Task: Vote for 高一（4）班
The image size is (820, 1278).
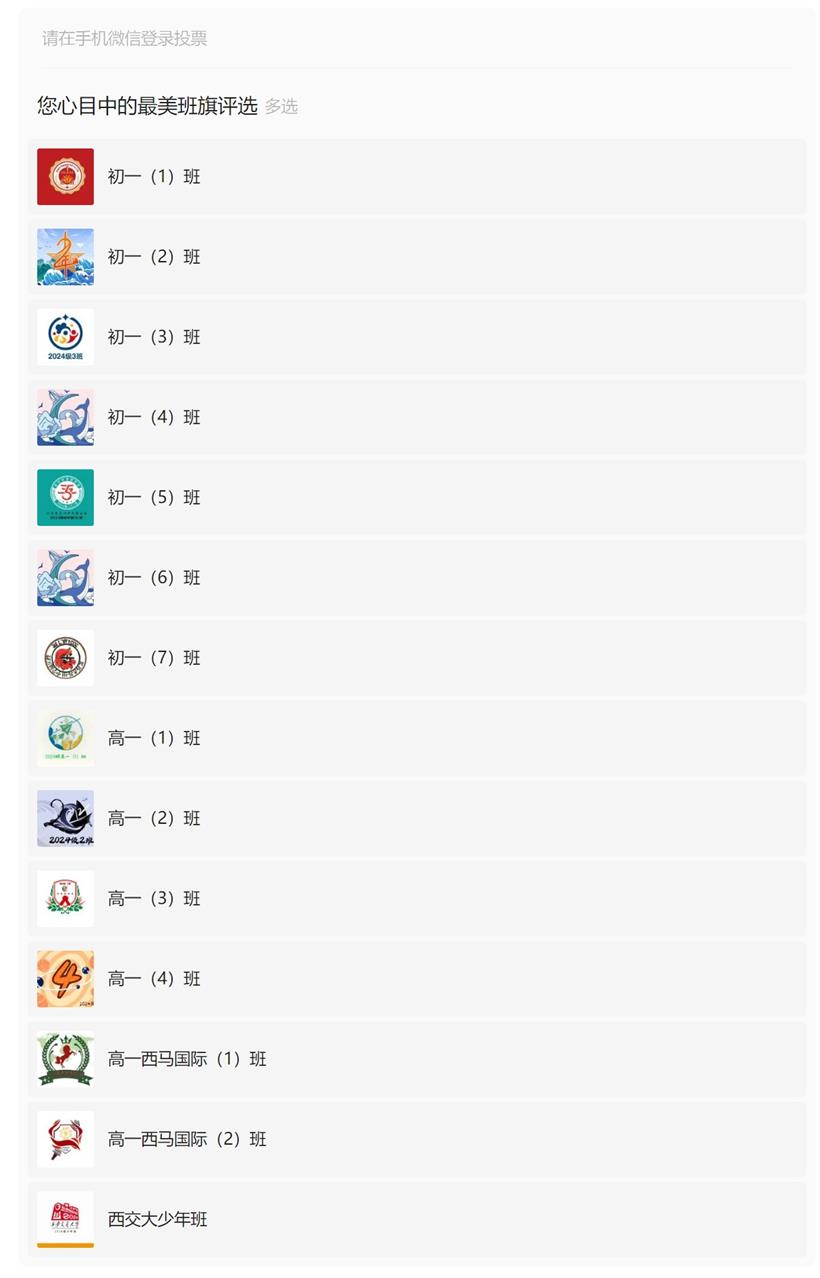Action: [154, 979]
